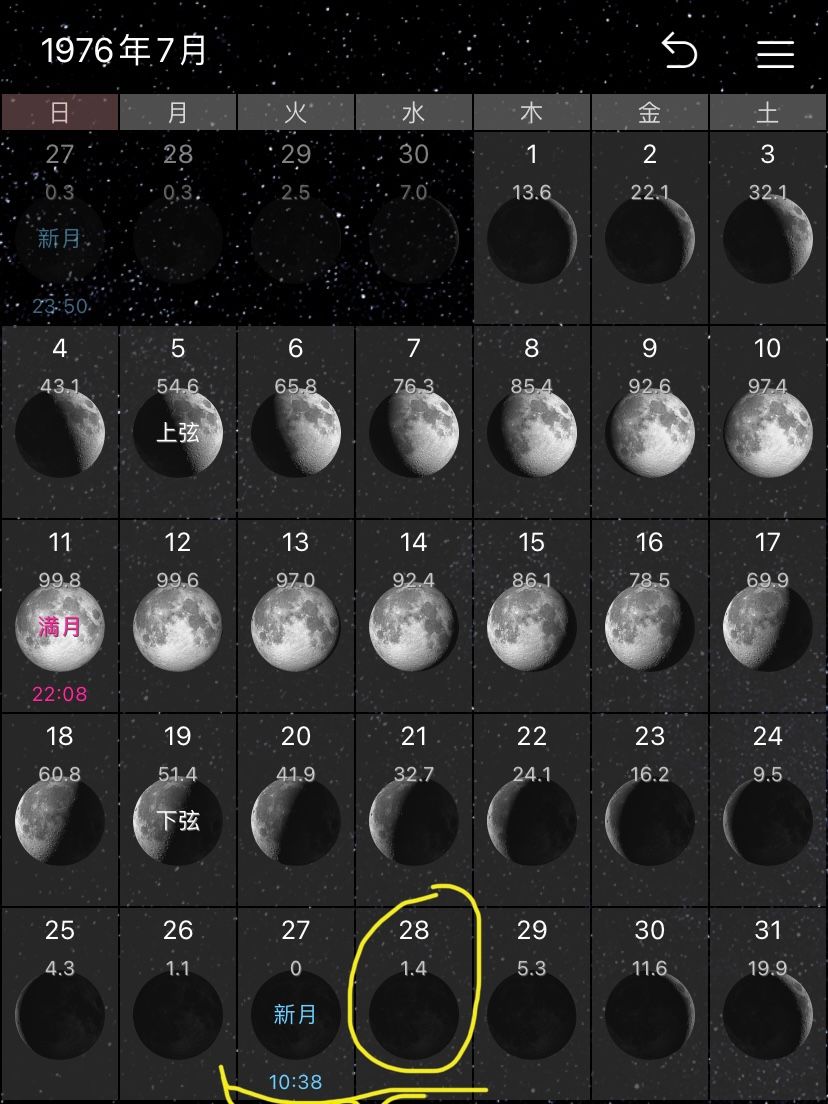Viewport: 828px width, 1104px height.
Task: Open July 19 last quarter day
Action: 178,812
